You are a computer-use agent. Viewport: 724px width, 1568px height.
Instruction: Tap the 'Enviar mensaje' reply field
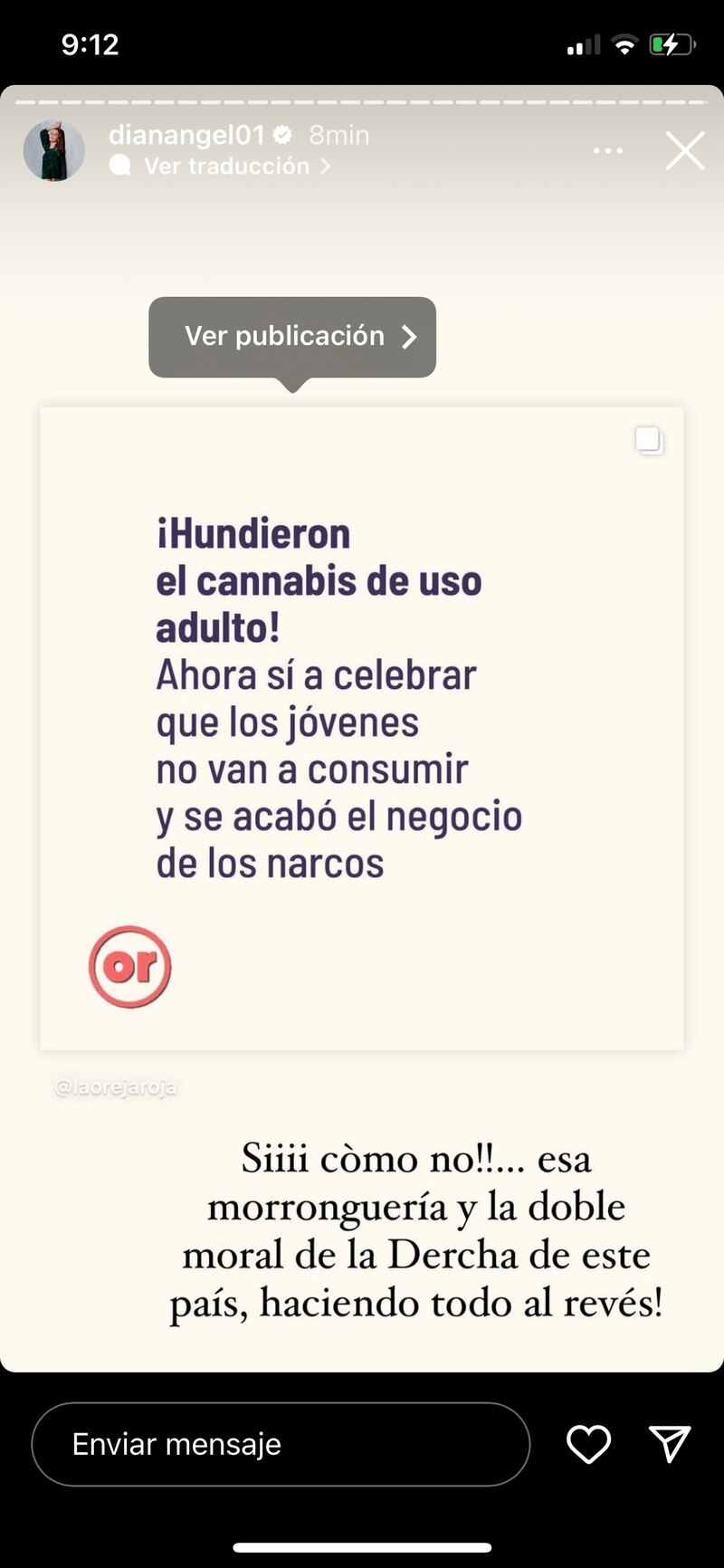pyautogui.click(x=281, y=1443)
